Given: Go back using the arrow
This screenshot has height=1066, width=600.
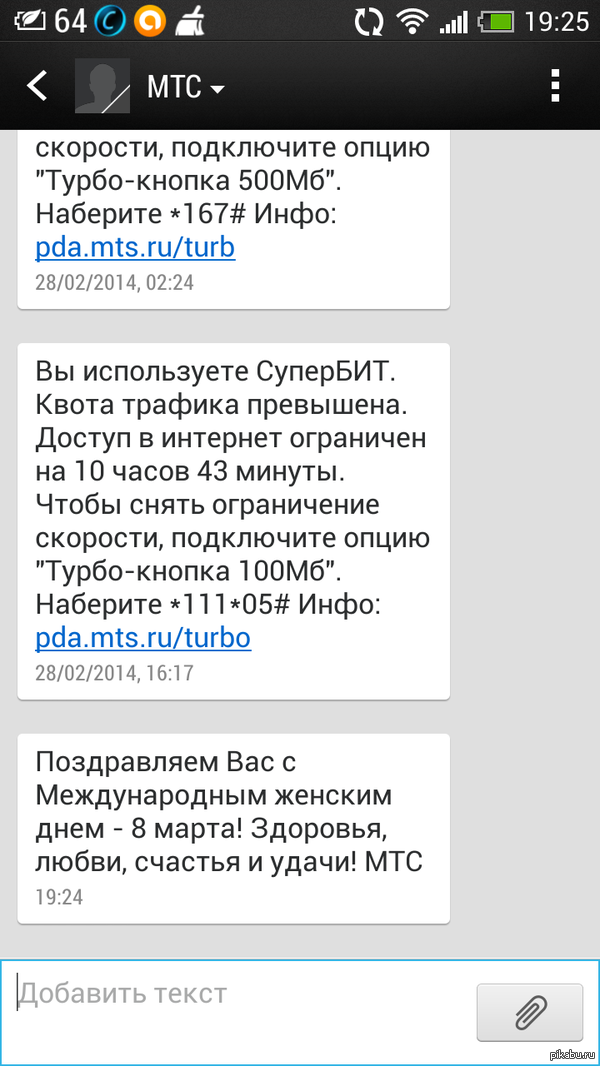Looking at the screenshot, I should point(37,86).
